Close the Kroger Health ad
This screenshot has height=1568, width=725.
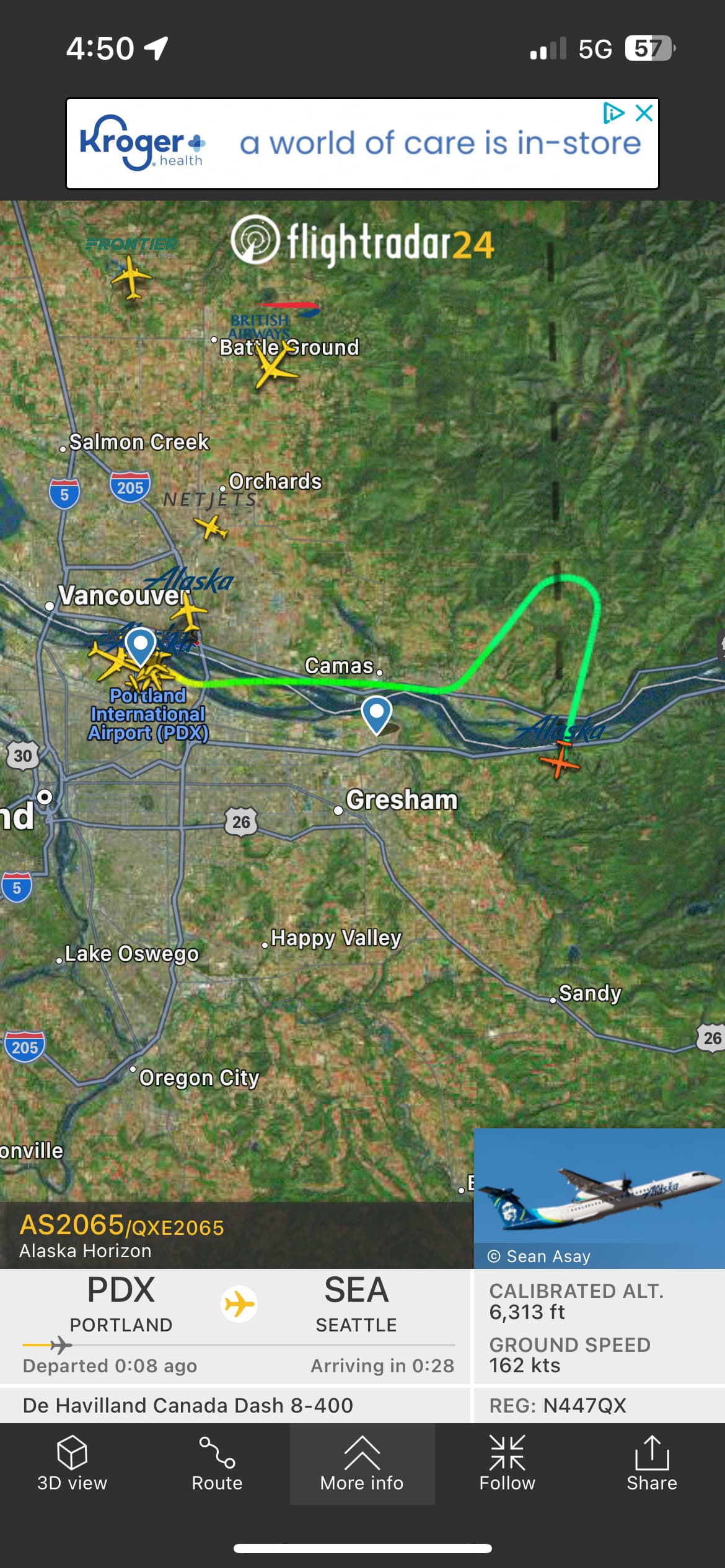[644, 113]
